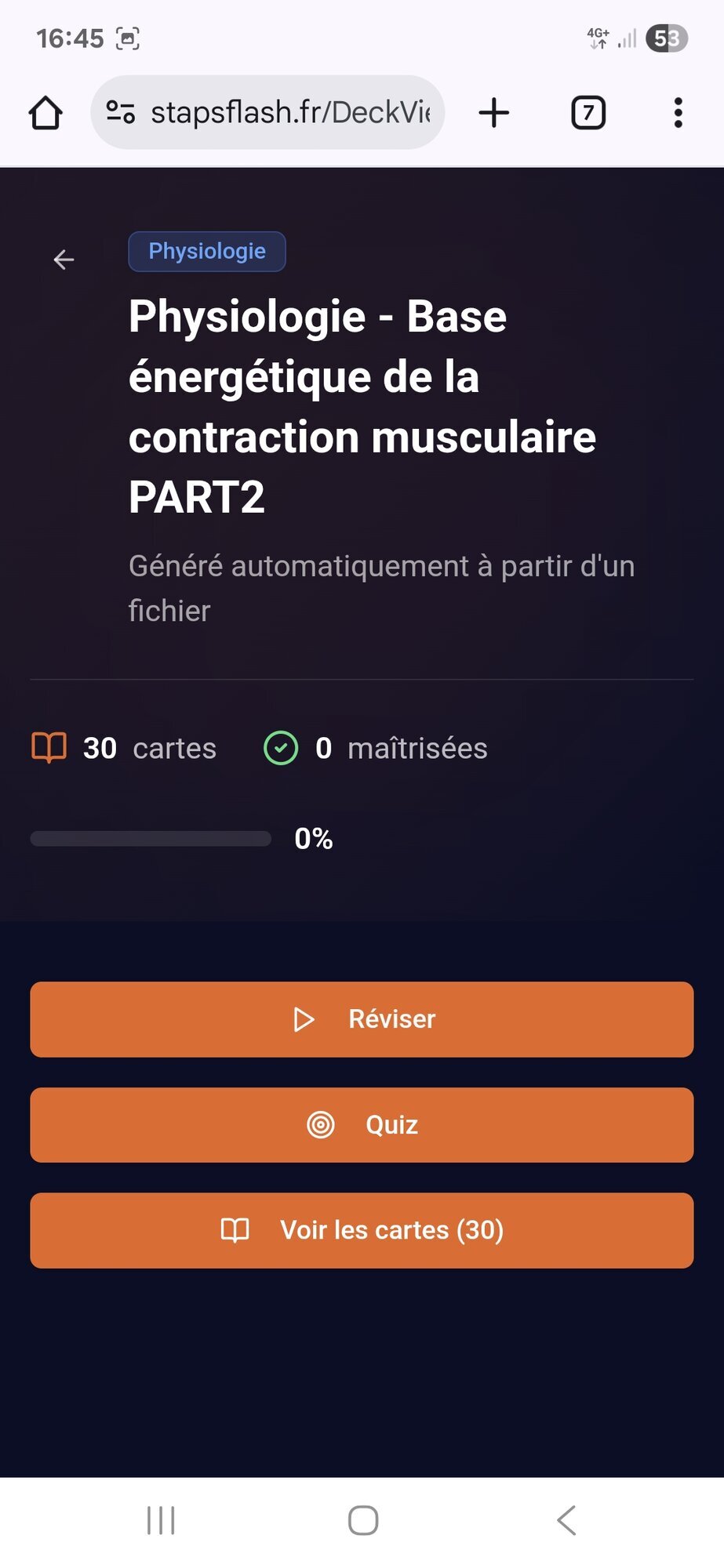The width and height of the screenshot is (724, 1568).
Task: Start reviewing with Réviser
Action: pos(362,1019)
